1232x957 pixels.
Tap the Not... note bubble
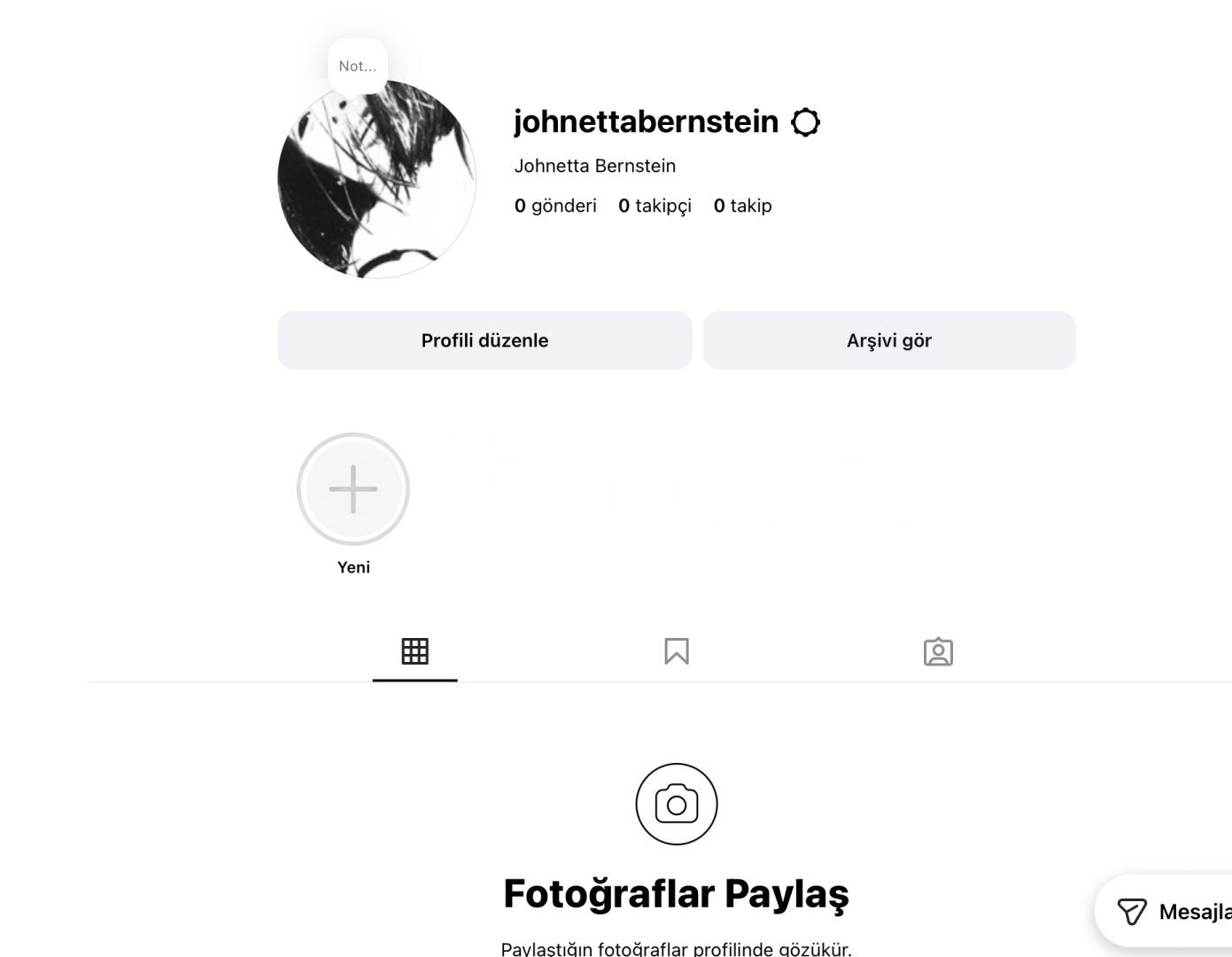tap(358, 66)
